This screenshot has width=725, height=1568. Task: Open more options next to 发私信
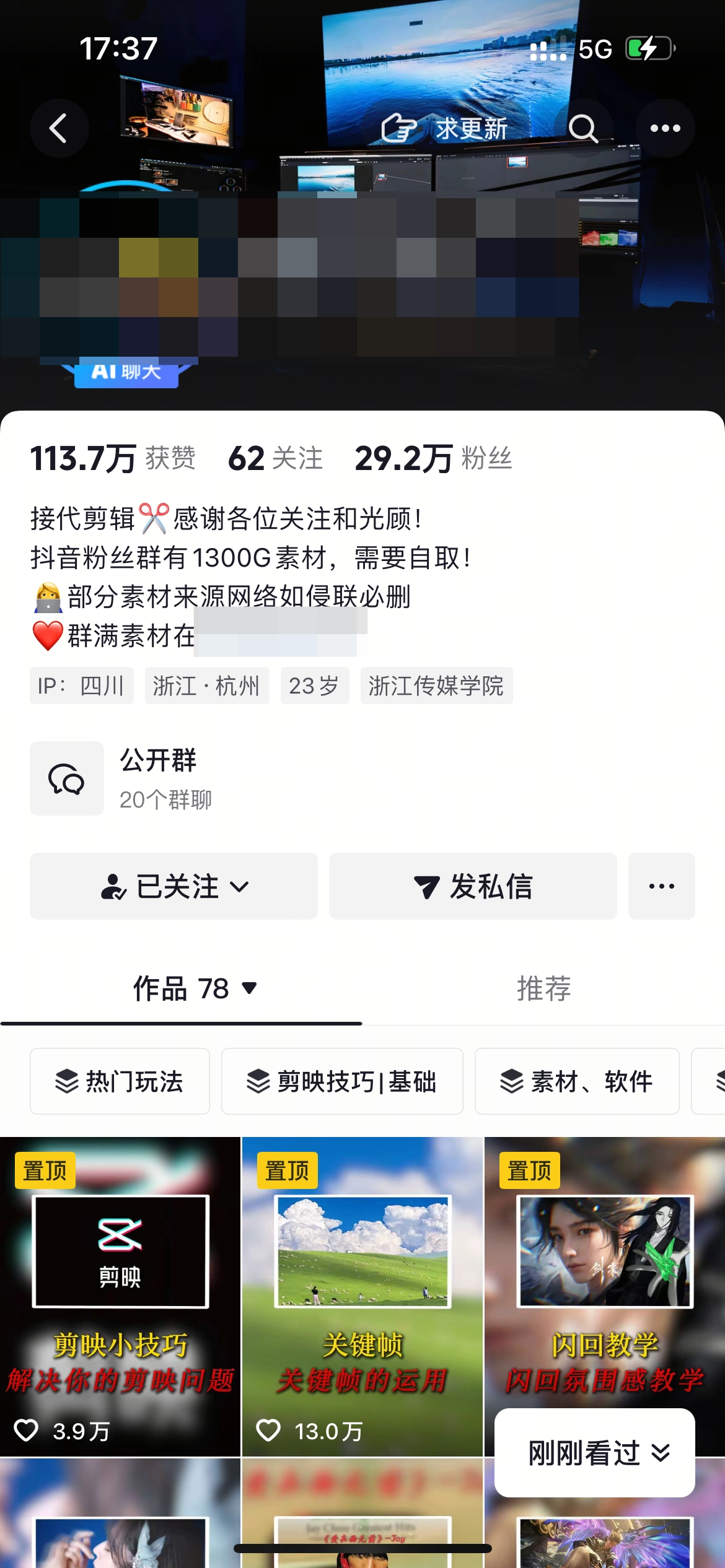pos(661,886)
